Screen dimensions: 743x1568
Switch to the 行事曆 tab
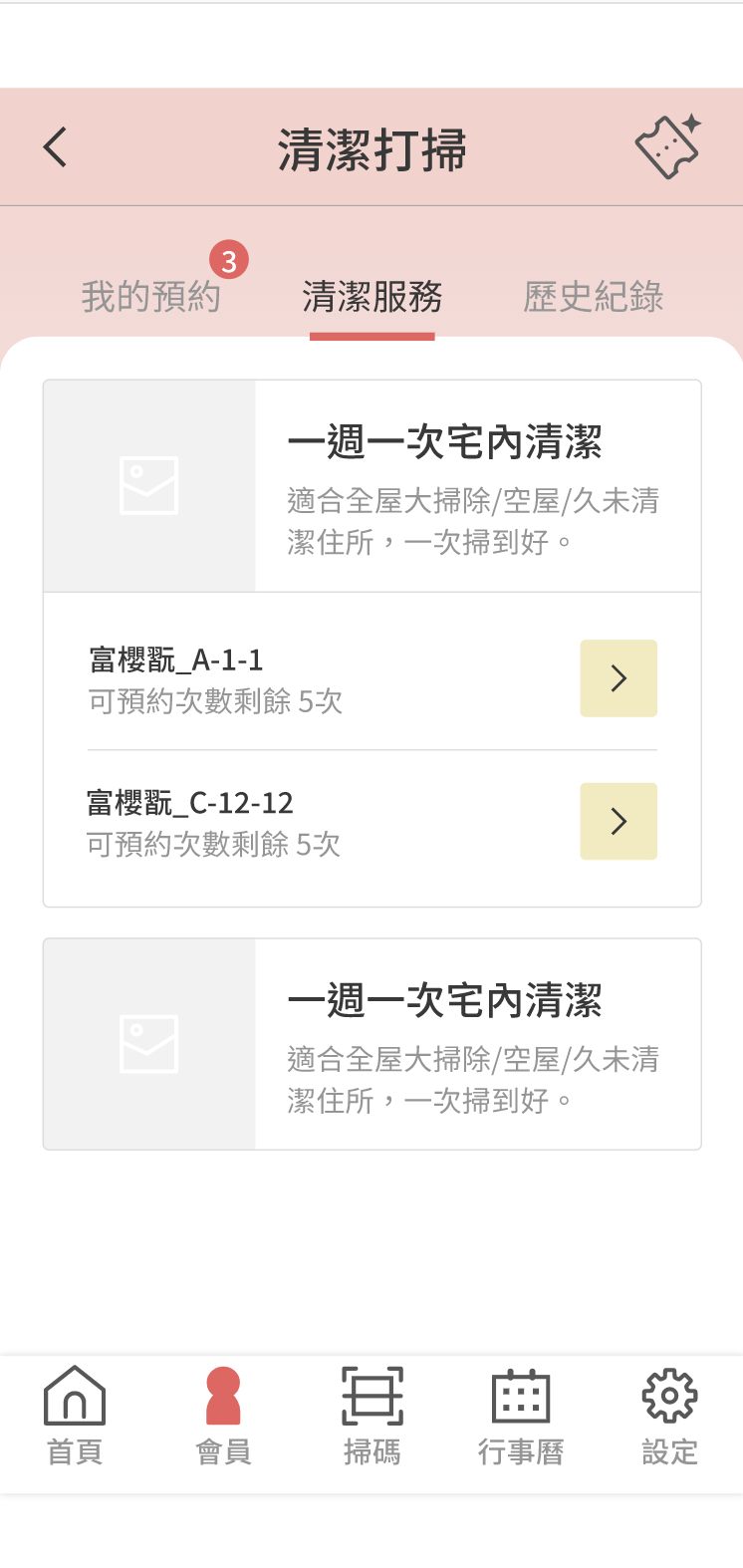tap(521, 1416)
